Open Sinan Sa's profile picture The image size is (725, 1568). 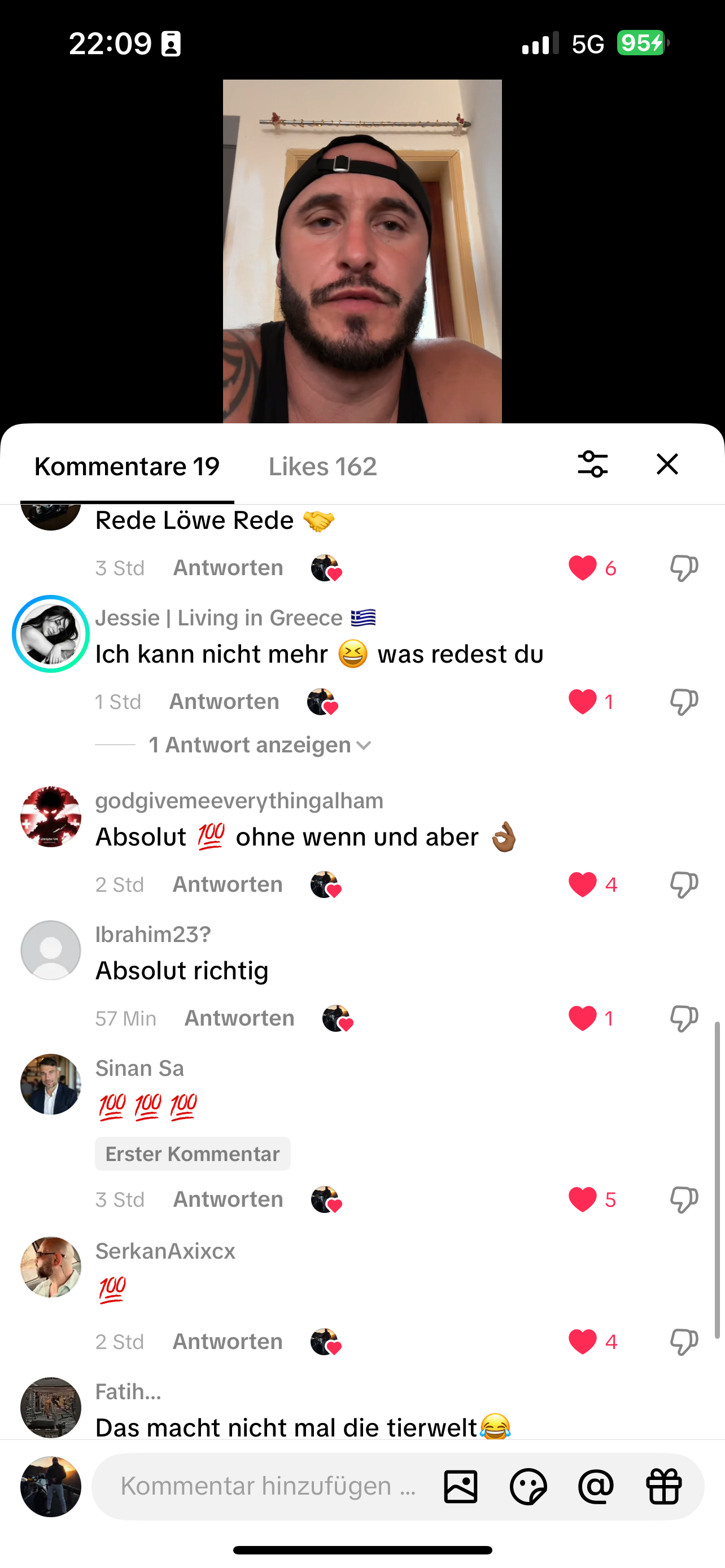click(51, 1085)
